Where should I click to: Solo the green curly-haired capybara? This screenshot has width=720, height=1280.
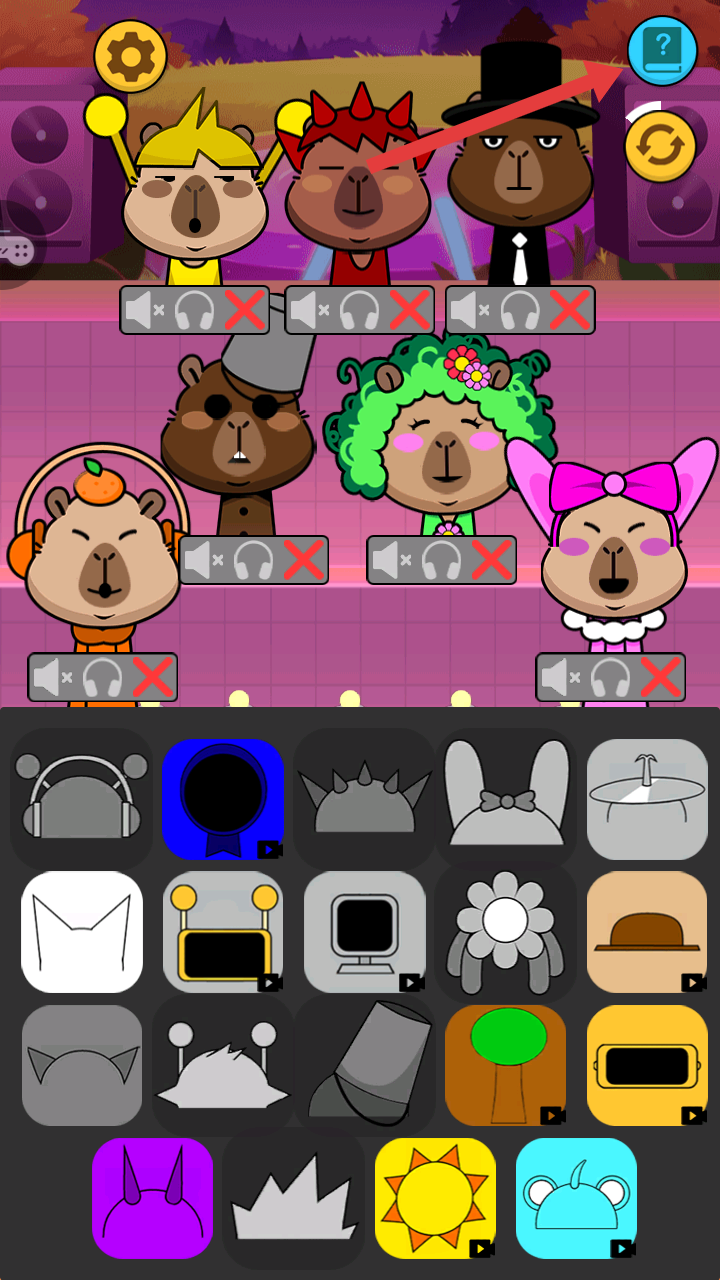[x=441, y=560]
